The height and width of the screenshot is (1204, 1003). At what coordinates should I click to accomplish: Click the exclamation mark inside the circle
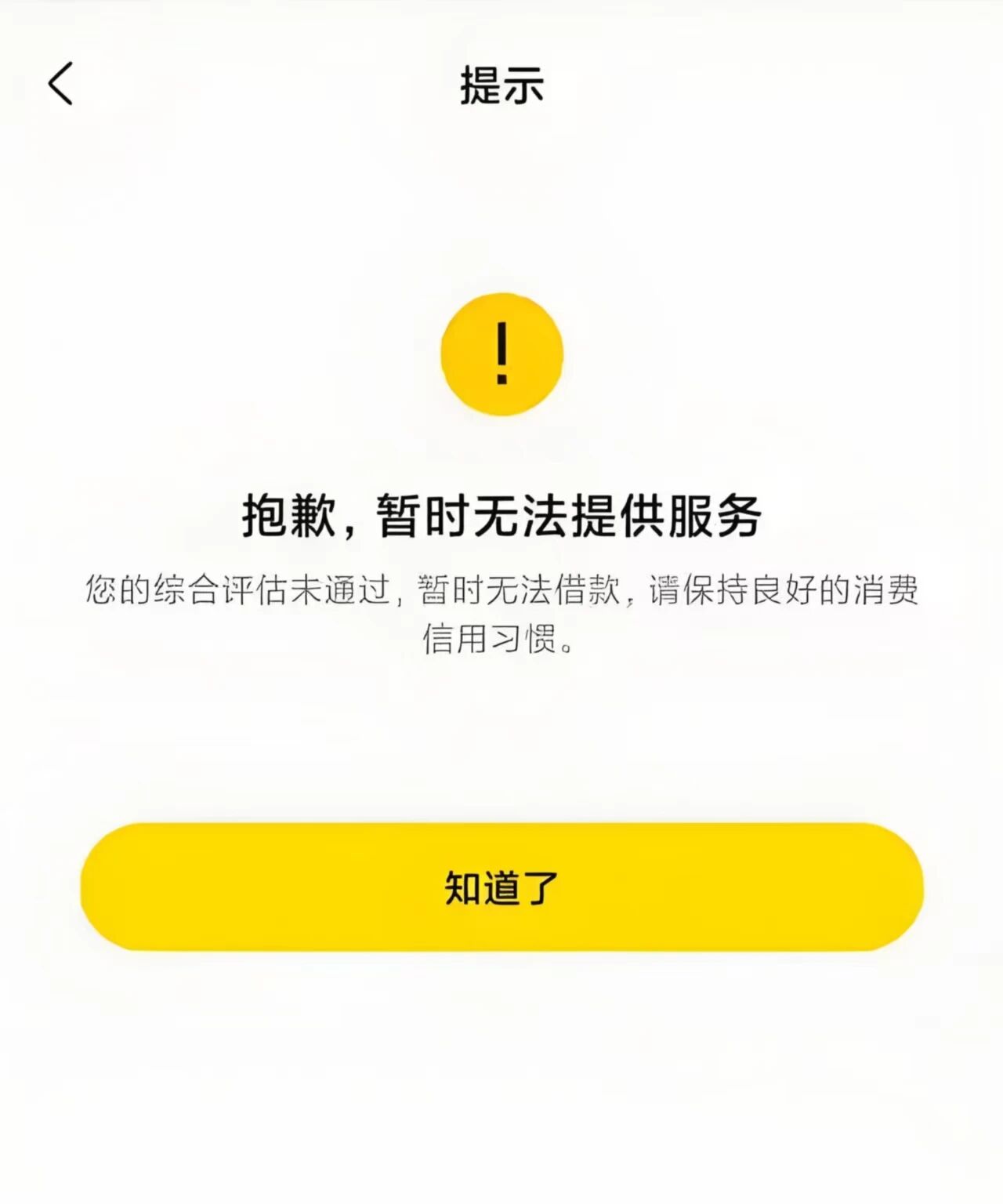pyautogui.click(x=501, y=354)
